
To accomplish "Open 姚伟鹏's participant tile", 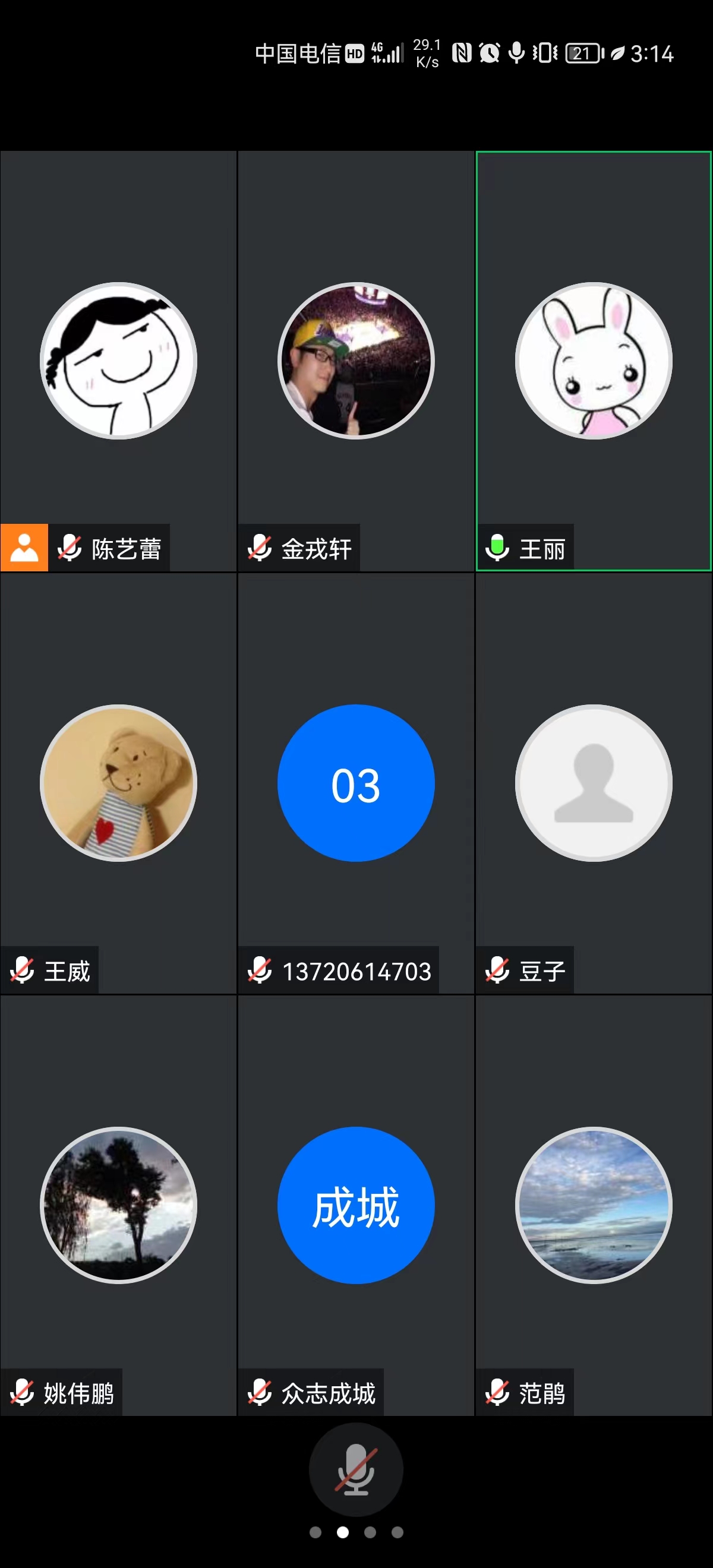I will point(118,1205).
